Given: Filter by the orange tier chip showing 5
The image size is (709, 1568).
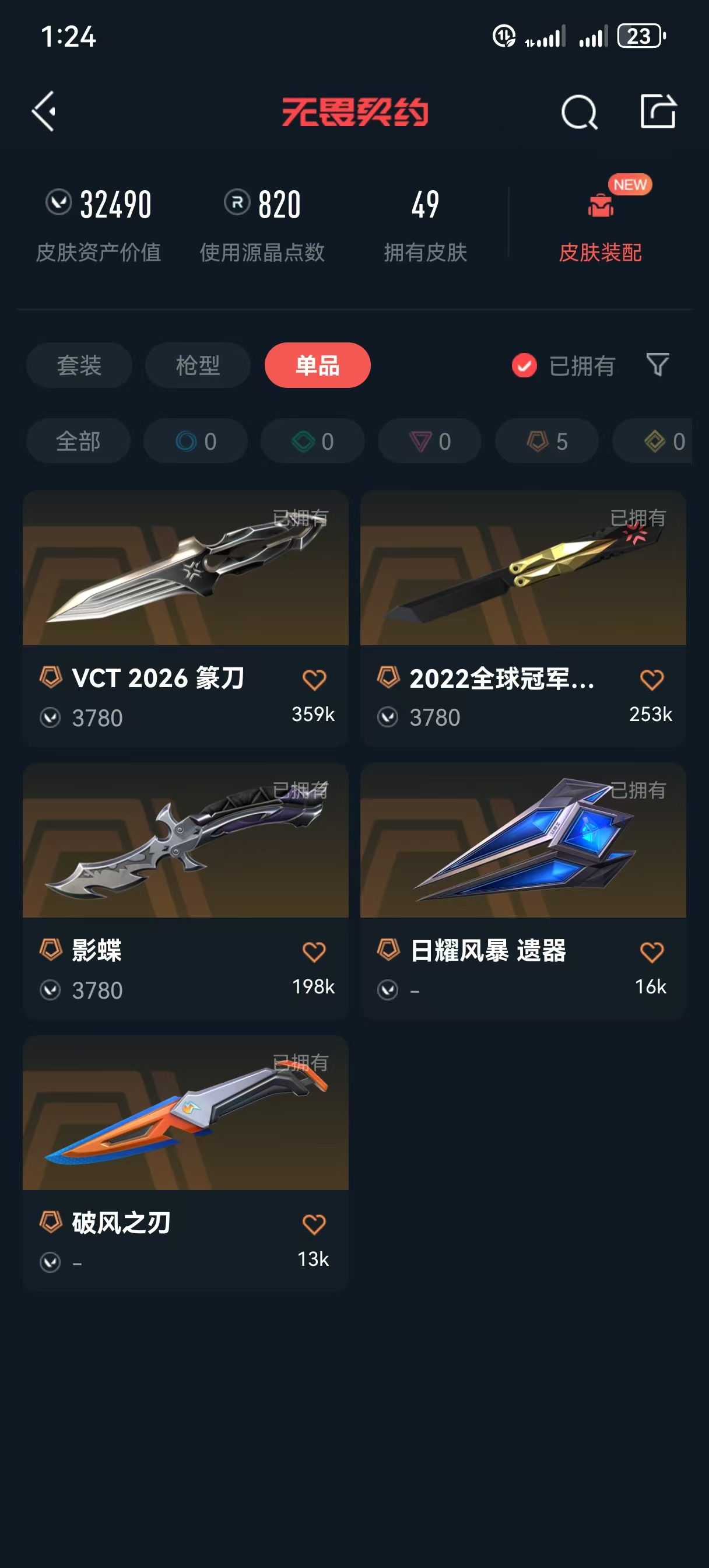Looking at the screenshot, I should click(546, 442).
